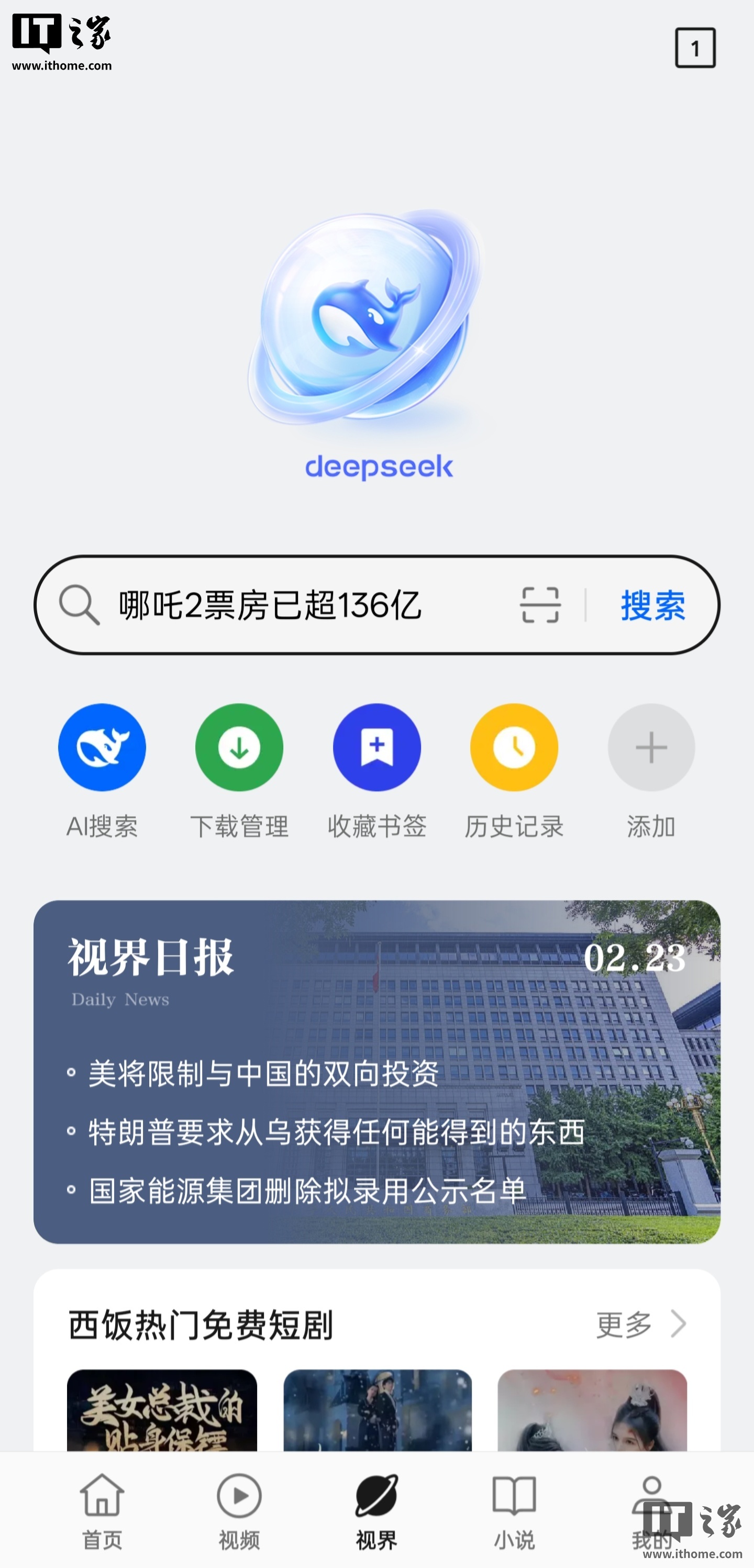This screenshot has height=1568, width=754.
Task: Open the tab switcher showing 1
Action: click(x=695, y=48)
